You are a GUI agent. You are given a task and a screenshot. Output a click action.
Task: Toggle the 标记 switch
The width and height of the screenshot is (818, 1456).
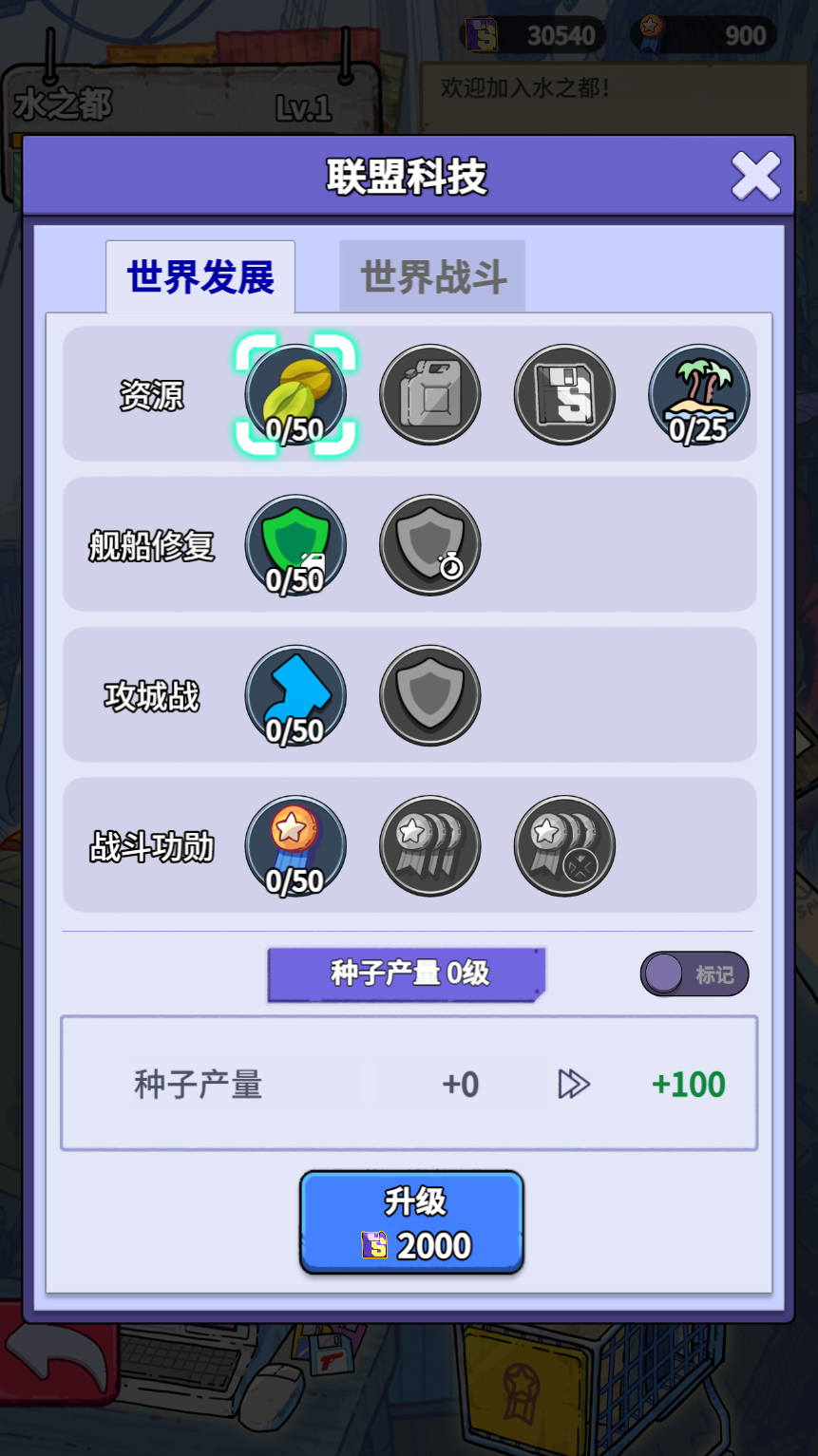tap(694, 974)
